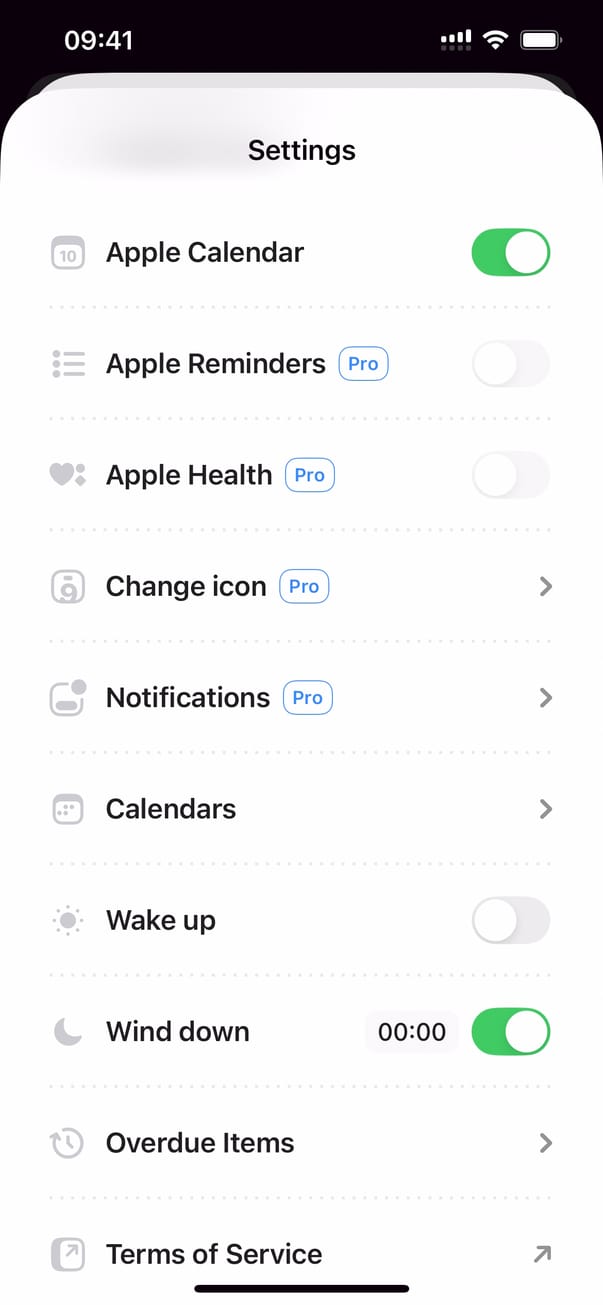This screenshot has height=1305, width=603.
Task: Open the Change icon option
Action: tap(300, 586)
